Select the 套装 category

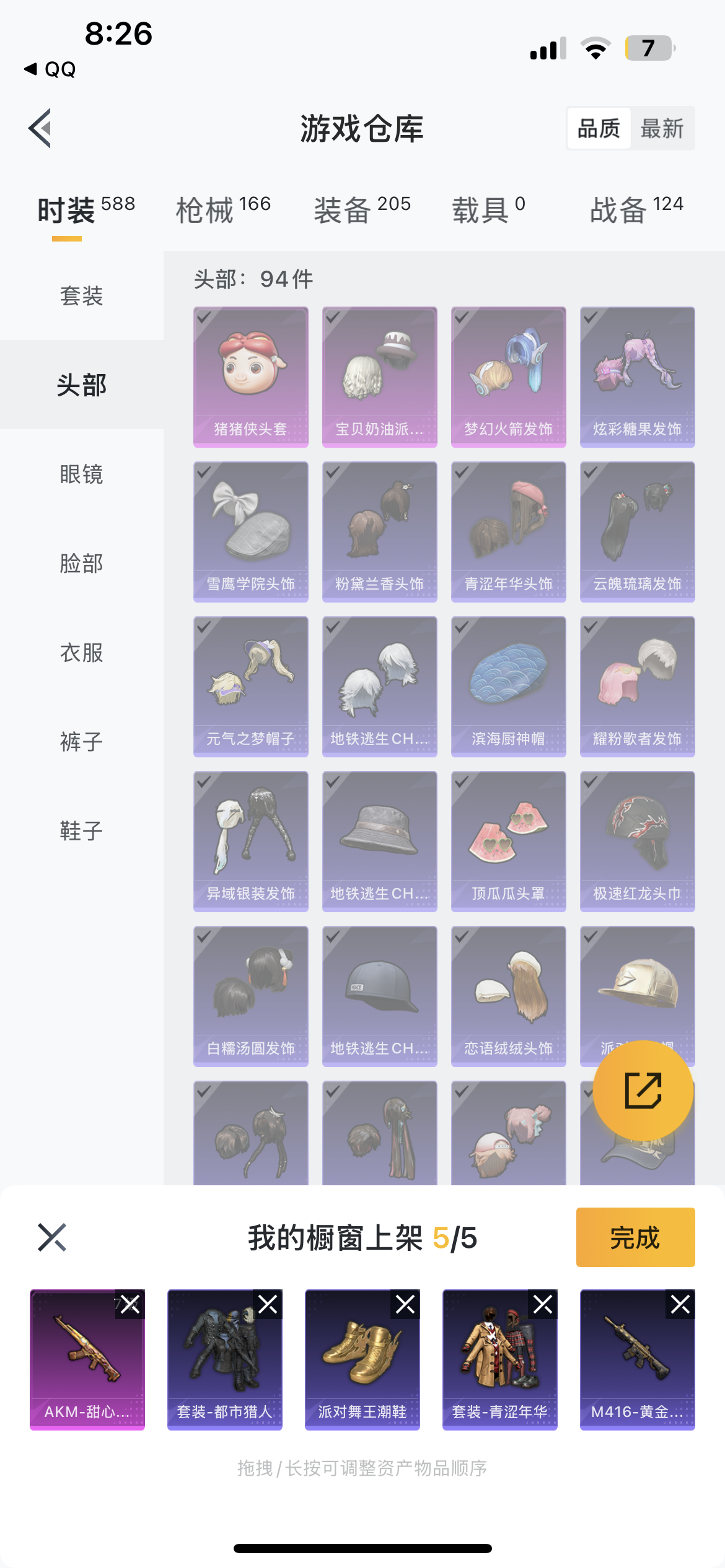81,296
